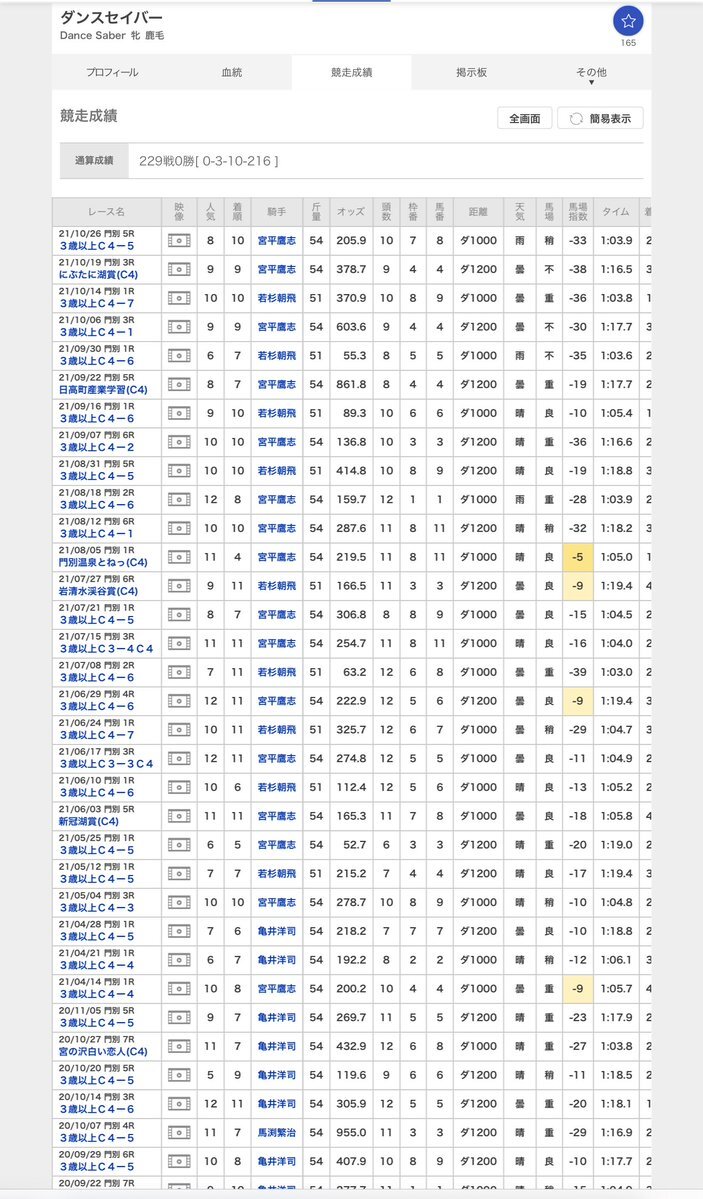The width and height of the screenshot is (703, 1199).
Task: Select the 競走成績 tab
Action: point(351,73)
